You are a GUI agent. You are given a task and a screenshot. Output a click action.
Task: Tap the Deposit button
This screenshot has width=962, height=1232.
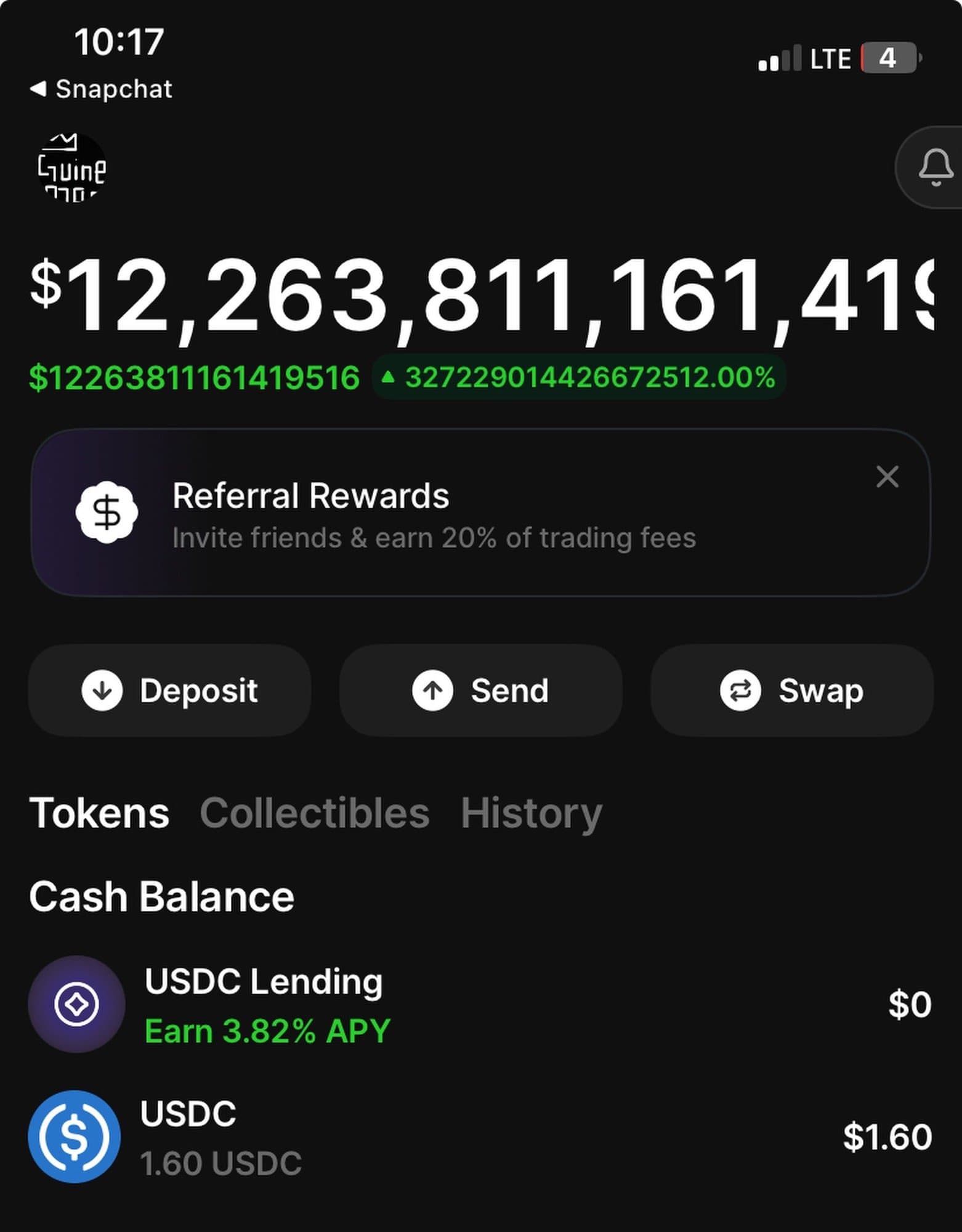click(x=169, y=691)
